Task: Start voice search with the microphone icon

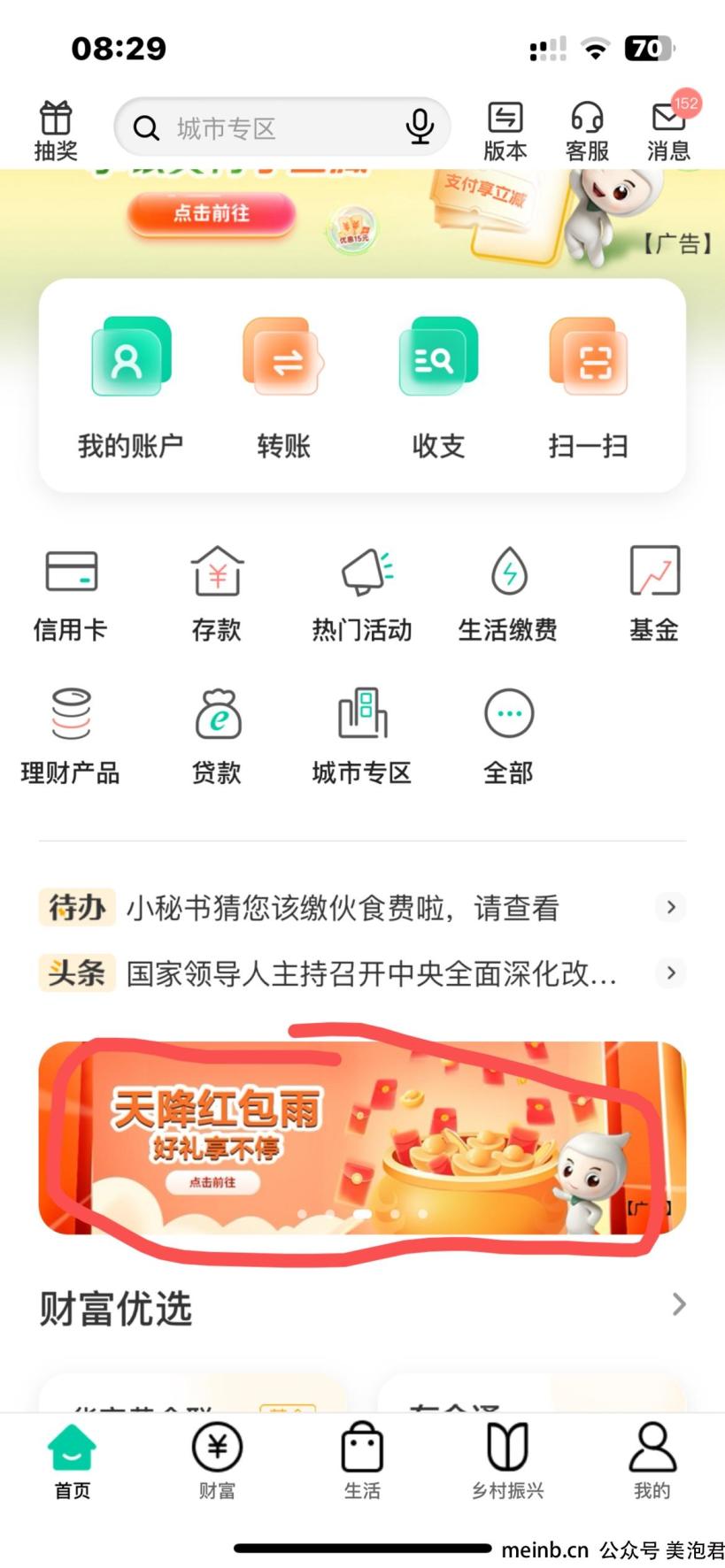Action: pyautogui.click(x=420, y=128)
